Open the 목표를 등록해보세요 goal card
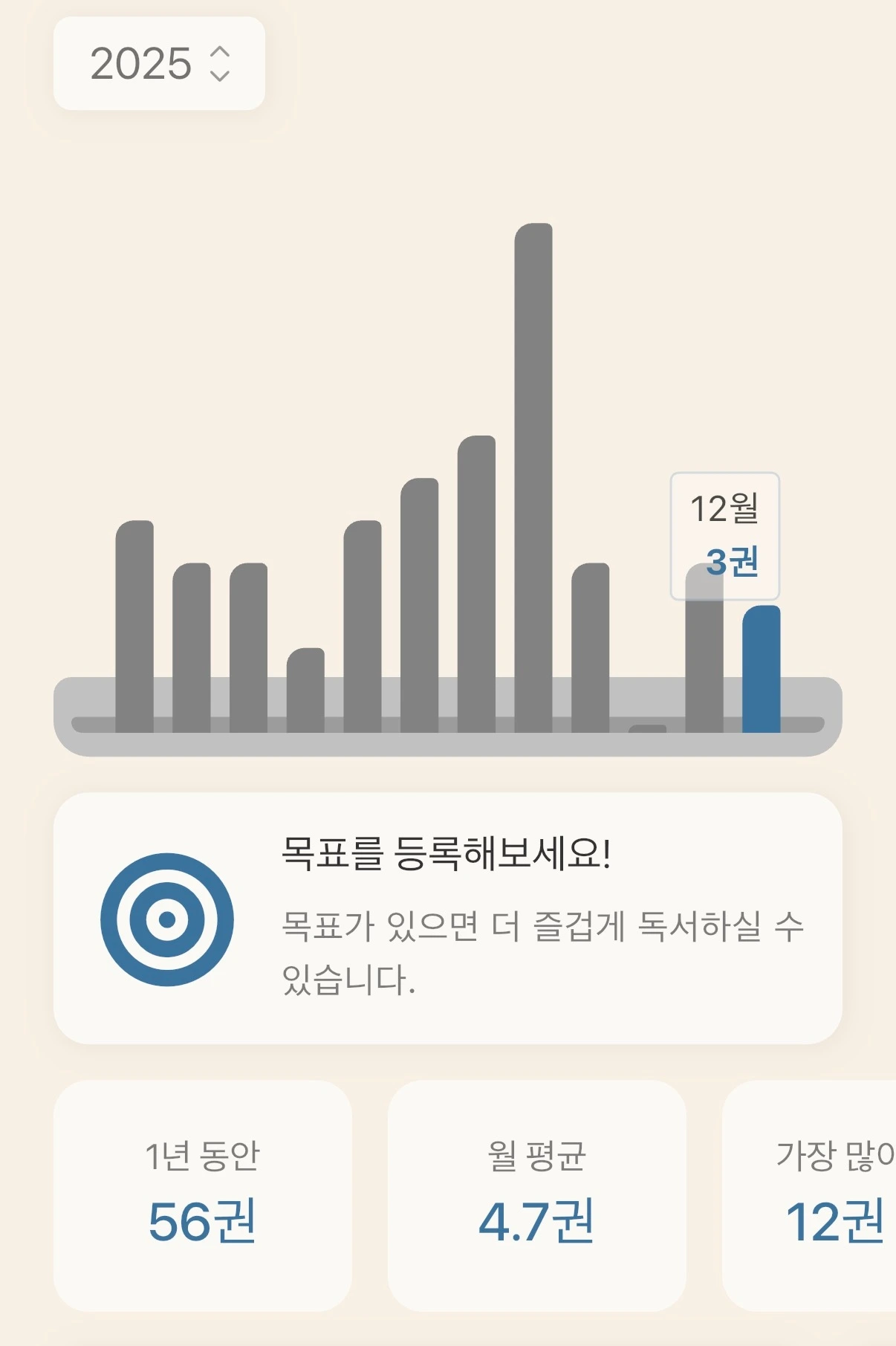This screenshot has height=1346, width=896. coord(447,918)
